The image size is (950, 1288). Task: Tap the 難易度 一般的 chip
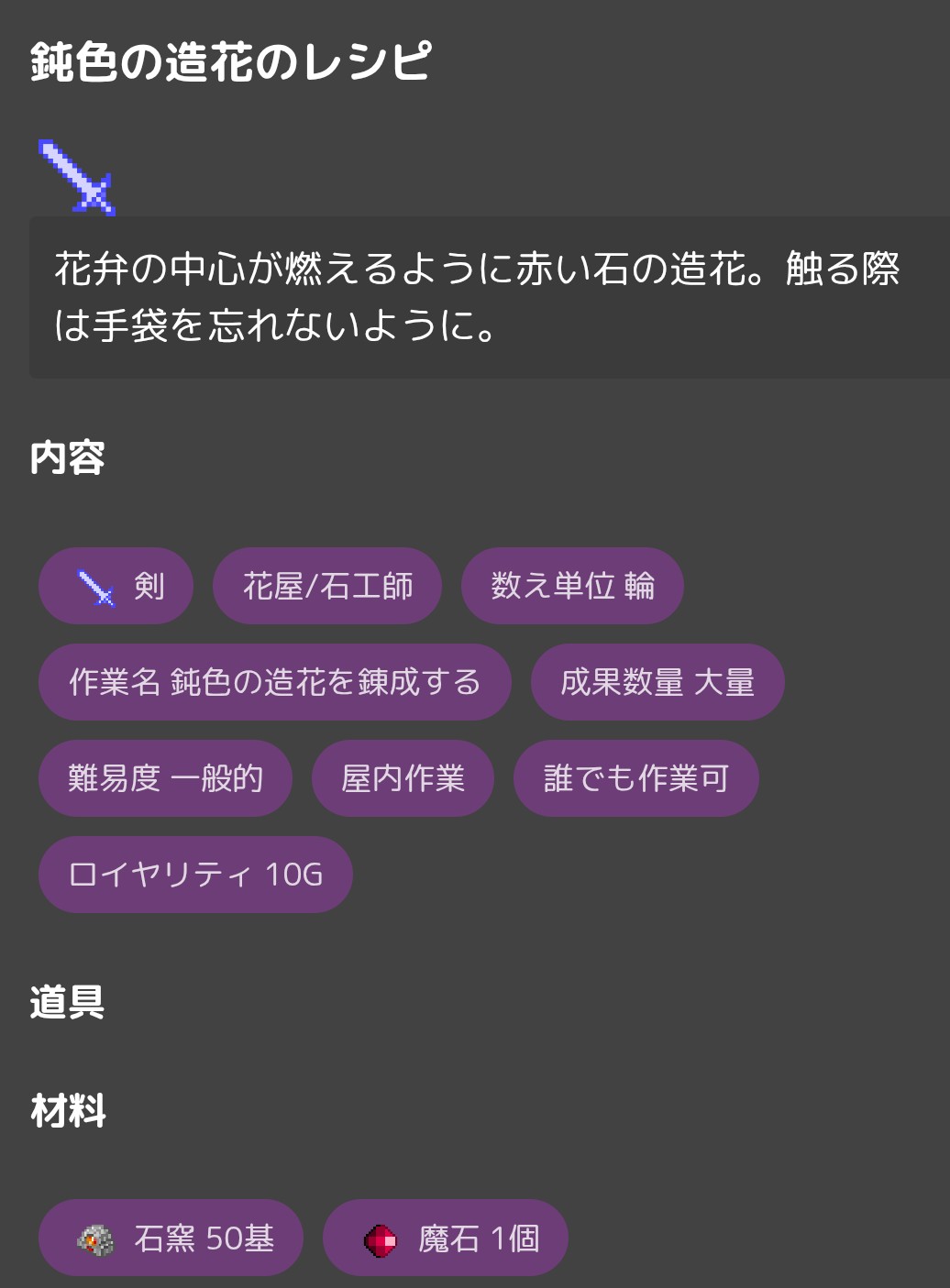tap(165, 778)
